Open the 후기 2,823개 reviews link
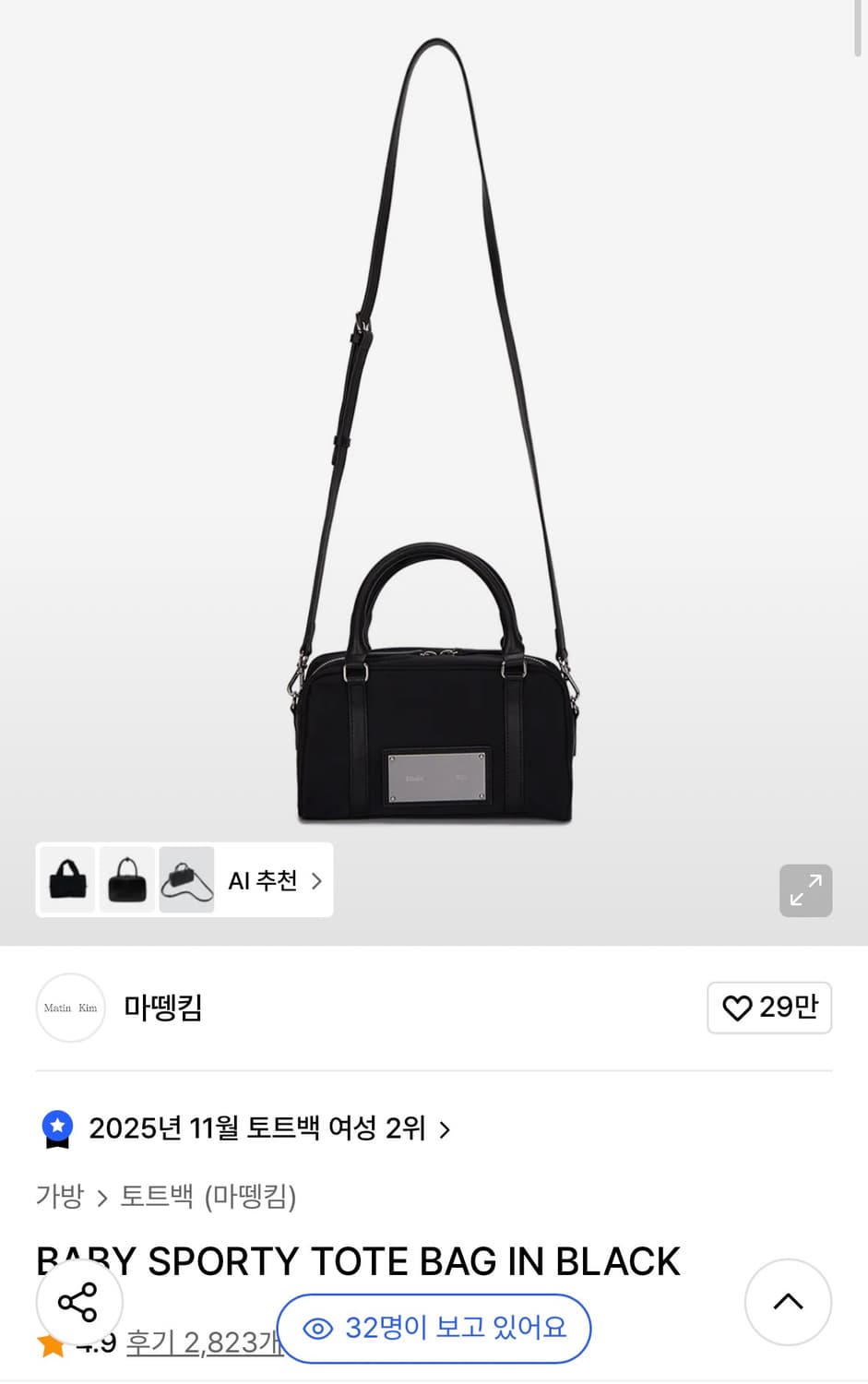The image size is (868, 1384). pyautogui.click(x=205, y=1343)
